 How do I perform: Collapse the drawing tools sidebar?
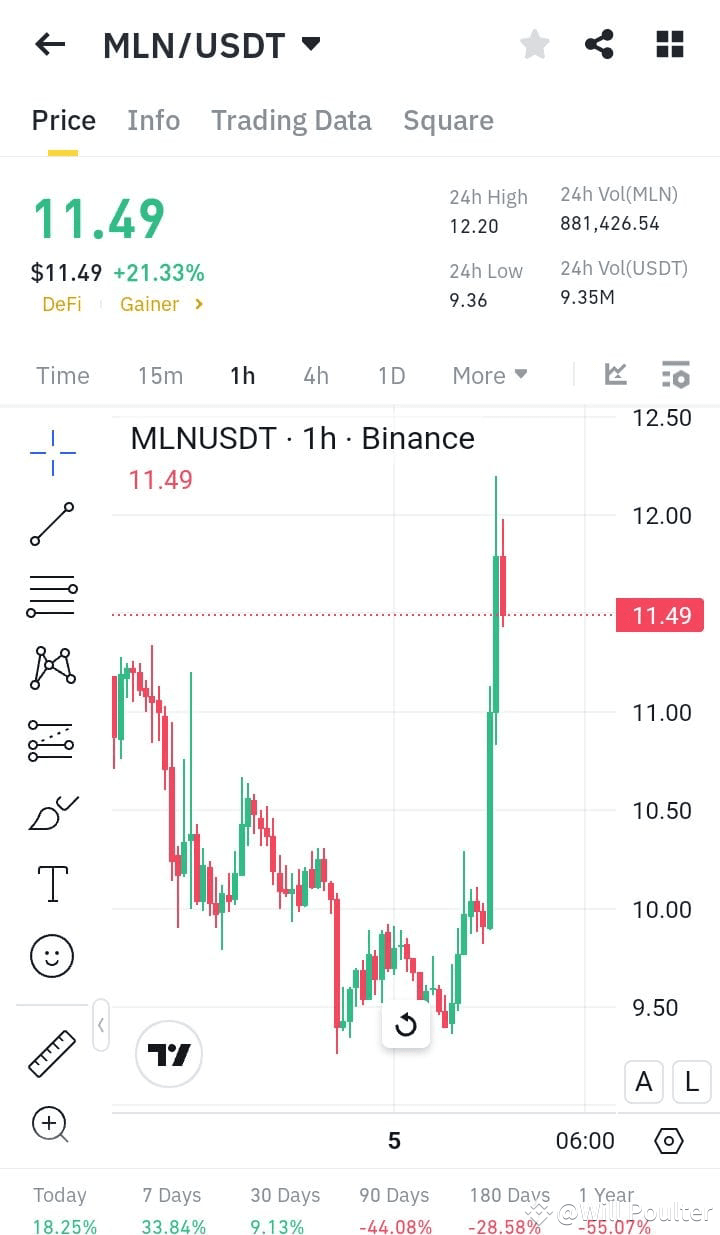[101, 1025]
